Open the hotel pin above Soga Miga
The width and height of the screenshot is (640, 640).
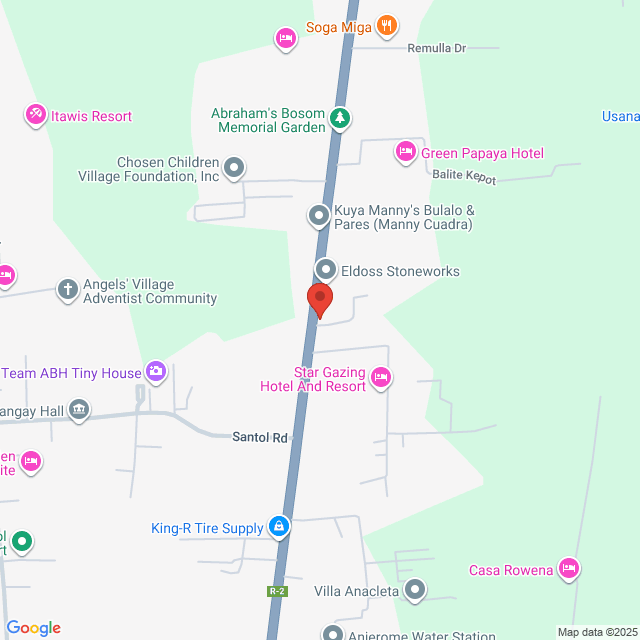pyautogui.click(x=285, y=39)
